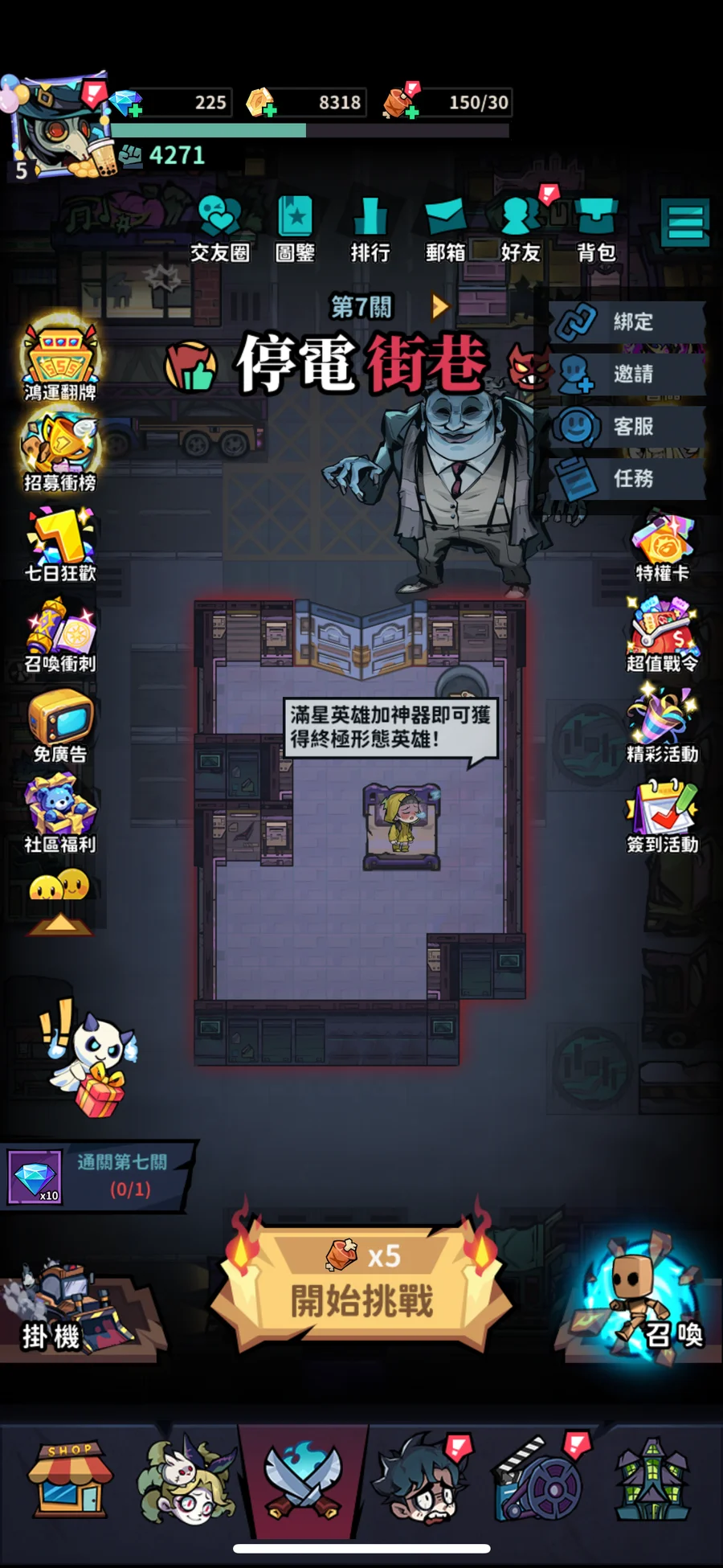Screen dimensions: 723x1568
Task: Open 七日狂歡 seven-day event
Action: (x=60, y=543)
